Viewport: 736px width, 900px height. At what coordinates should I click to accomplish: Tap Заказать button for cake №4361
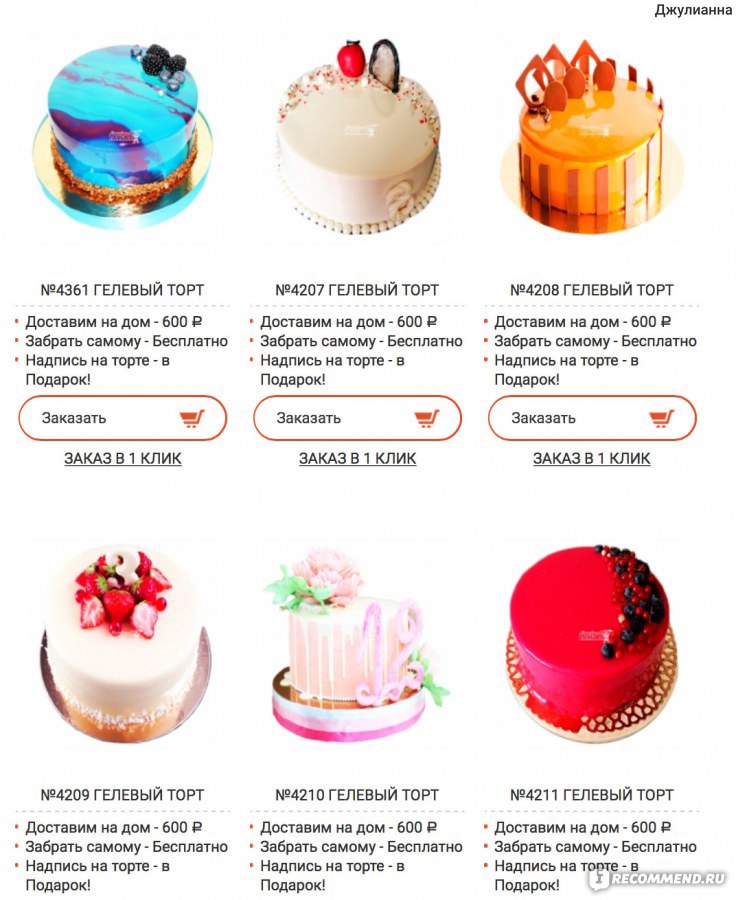[x=122, y=418]
